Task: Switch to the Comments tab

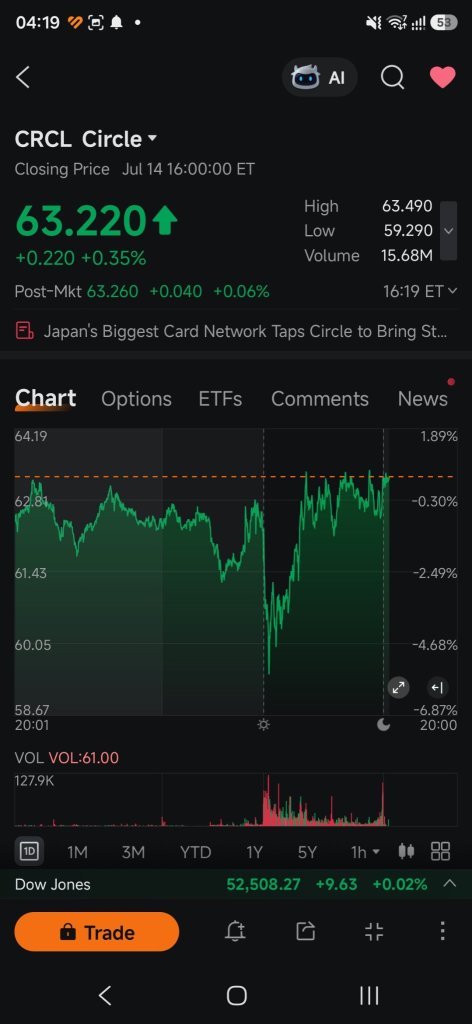Action: (x=320, y=399)
